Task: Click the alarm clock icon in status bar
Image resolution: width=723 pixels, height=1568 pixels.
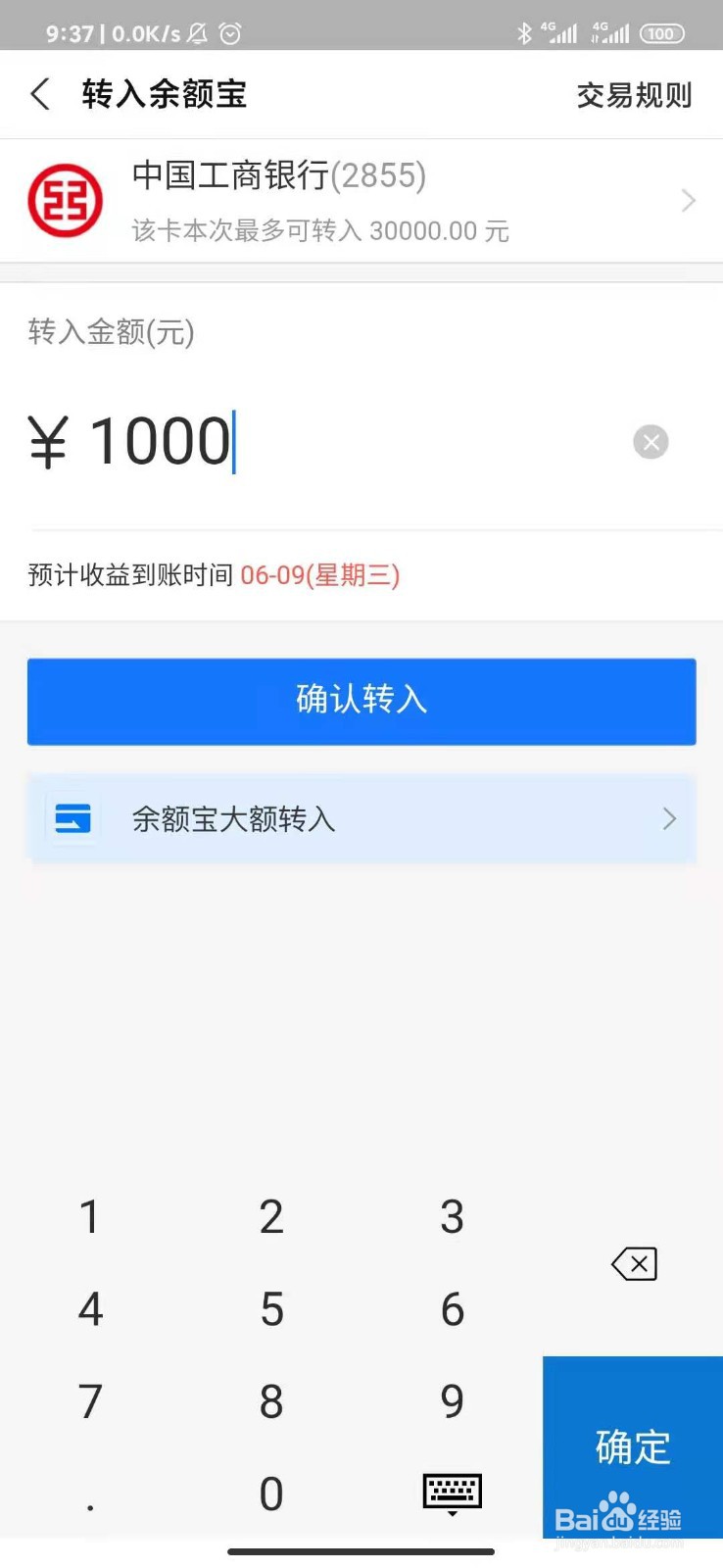Action: 231,32
